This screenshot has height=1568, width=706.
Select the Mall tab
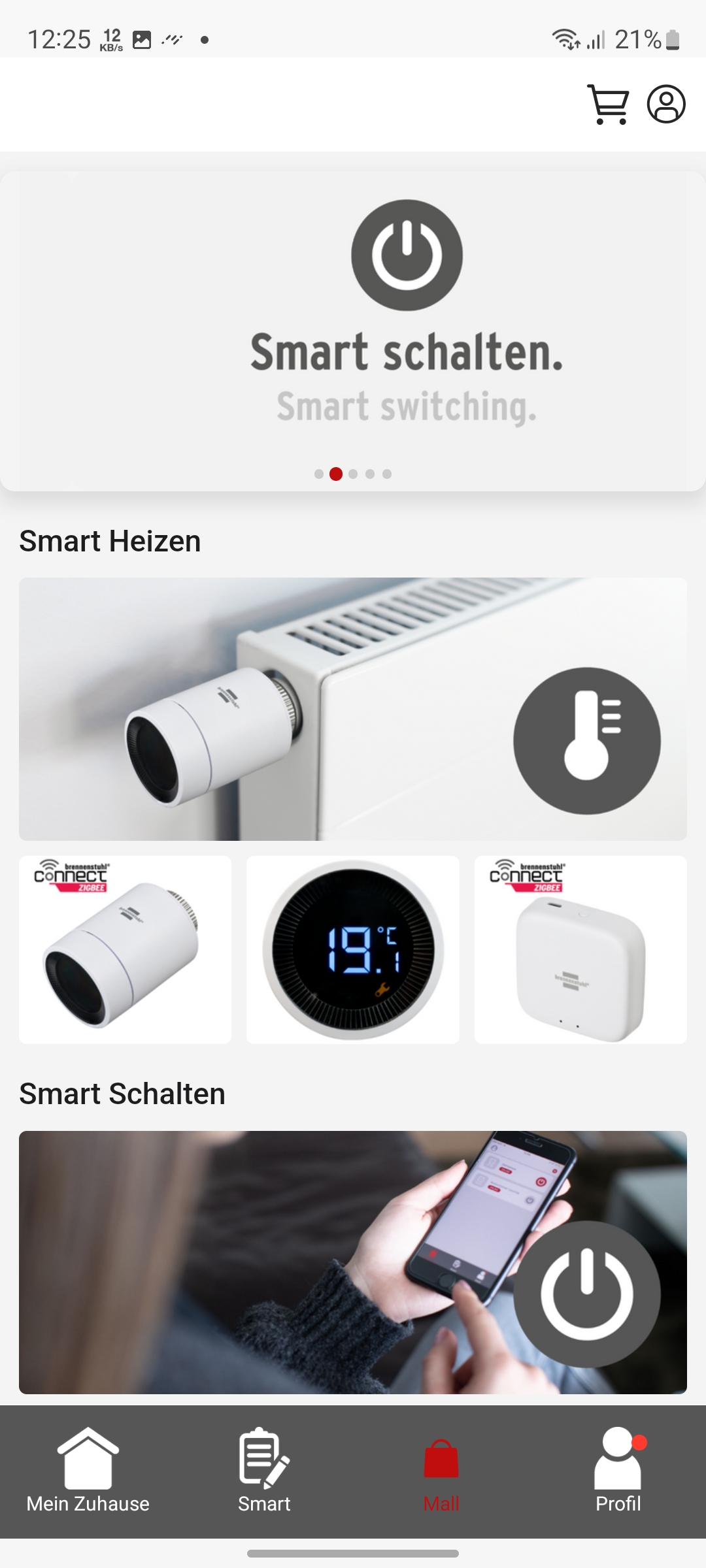click(441, 1471)
